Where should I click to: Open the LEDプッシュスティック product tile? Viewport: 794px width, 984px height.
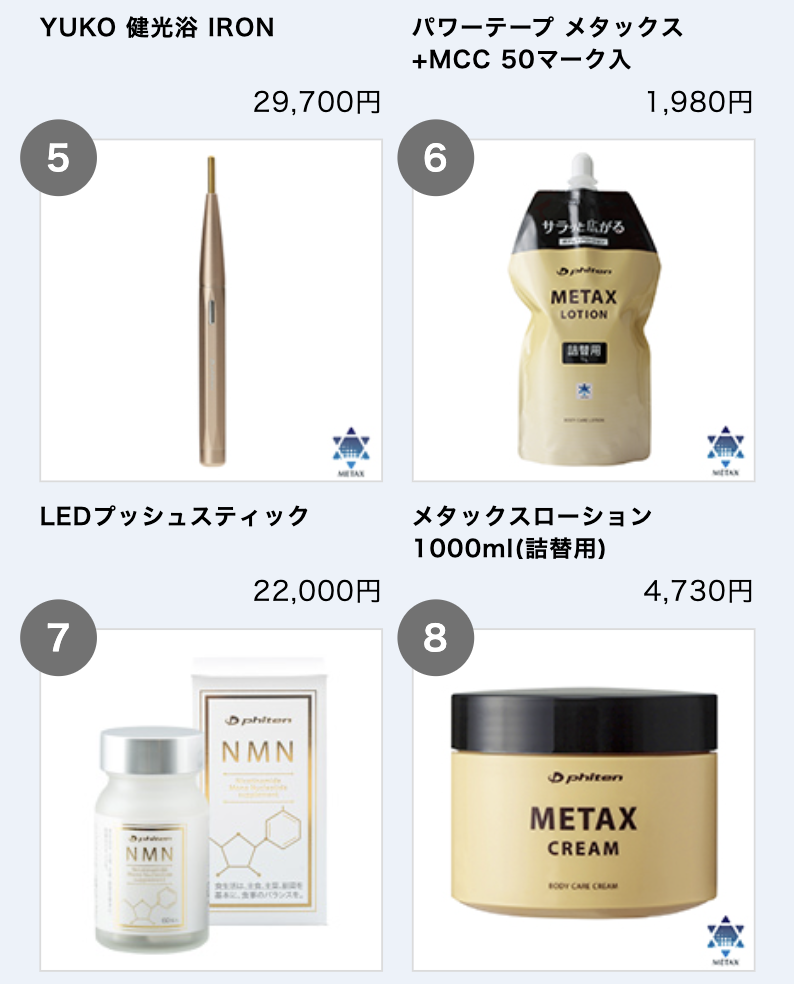[x=211, y=310]
